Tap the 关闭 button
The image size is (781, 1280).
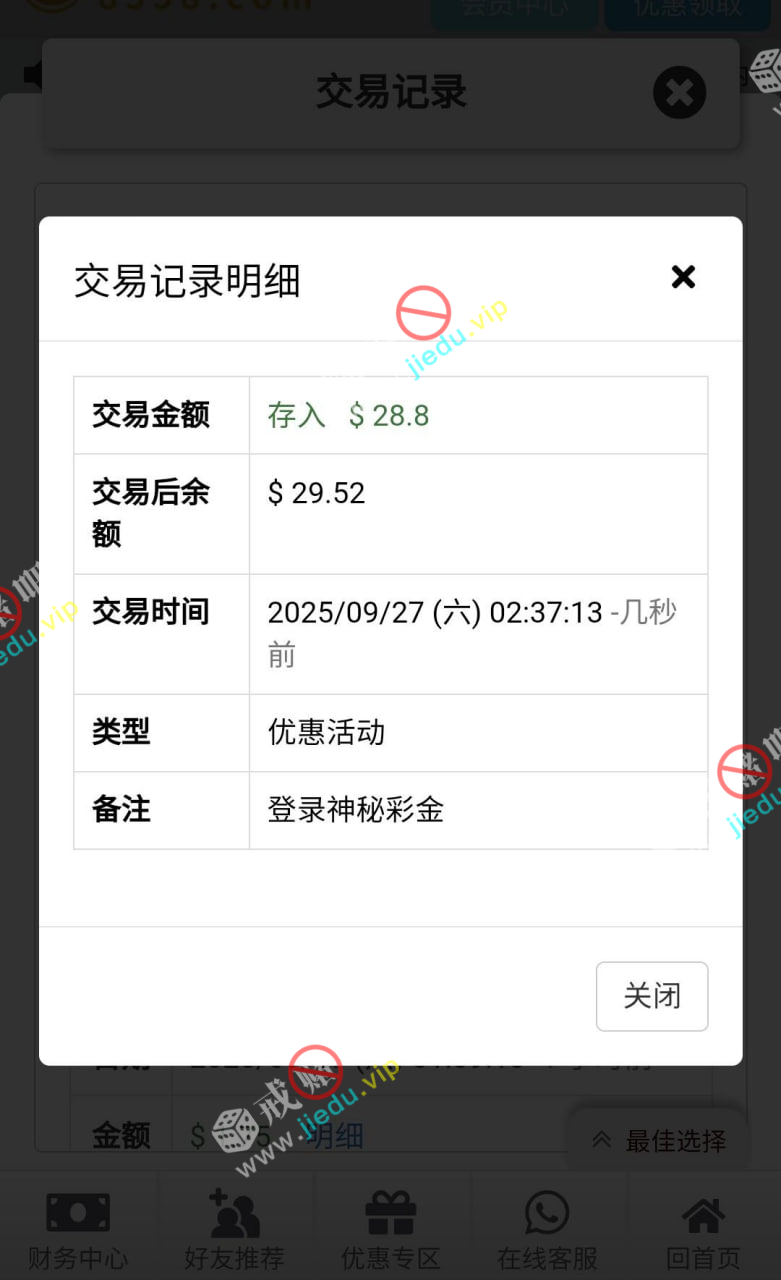pos(652,996)
